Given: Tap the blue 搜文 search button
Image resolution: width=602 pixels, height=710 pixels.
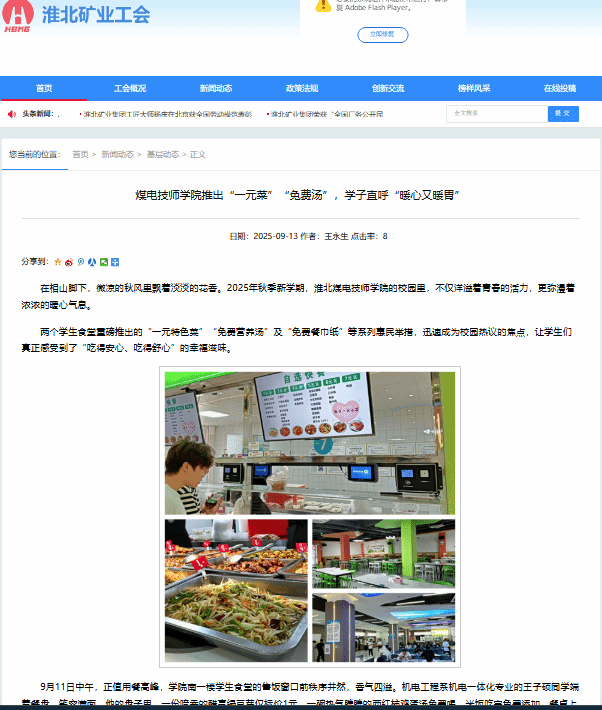Looking at the screenshot, I should 563,114.
